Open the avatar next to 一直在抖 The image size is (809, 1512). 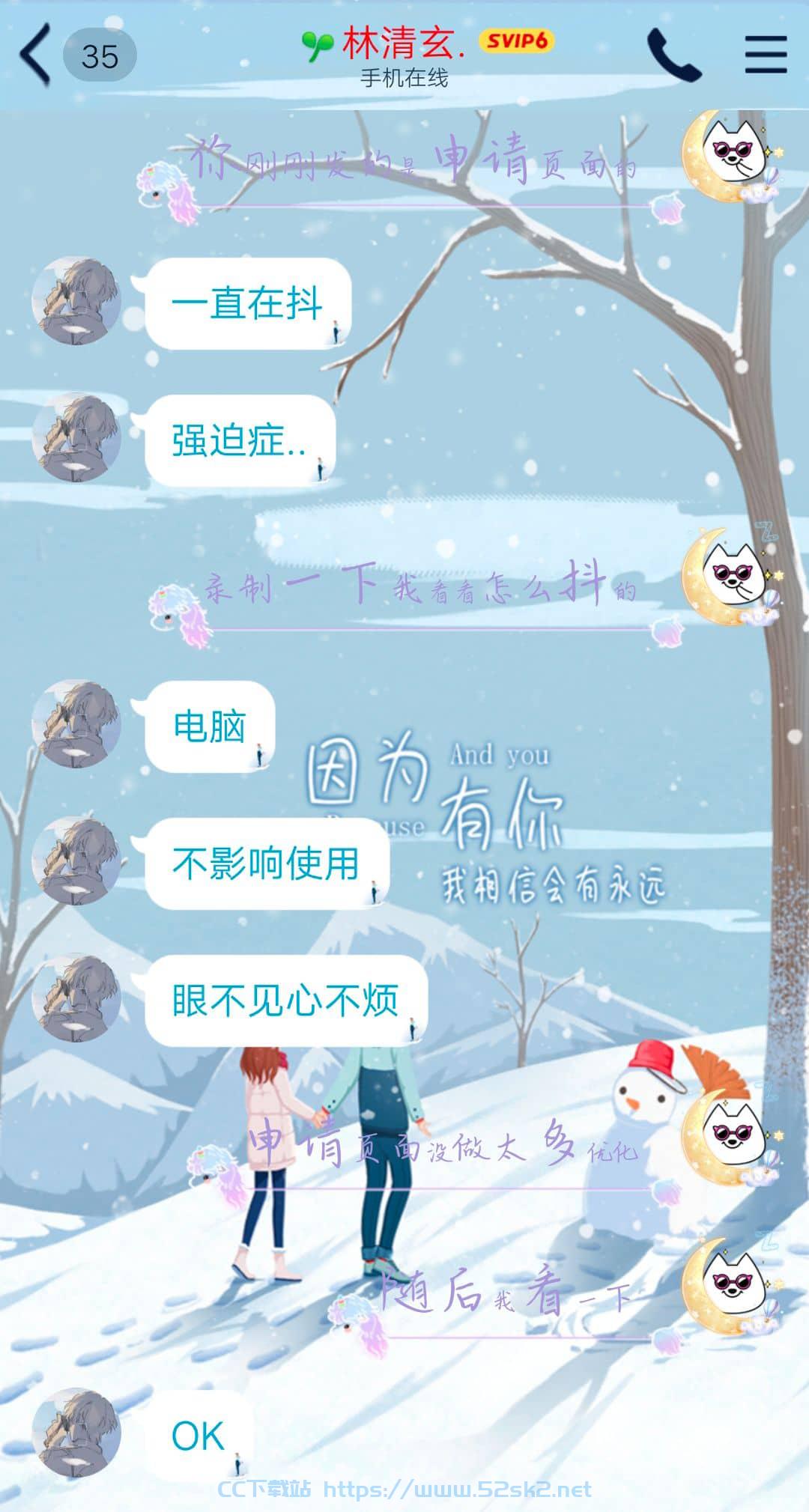(76, 302)
